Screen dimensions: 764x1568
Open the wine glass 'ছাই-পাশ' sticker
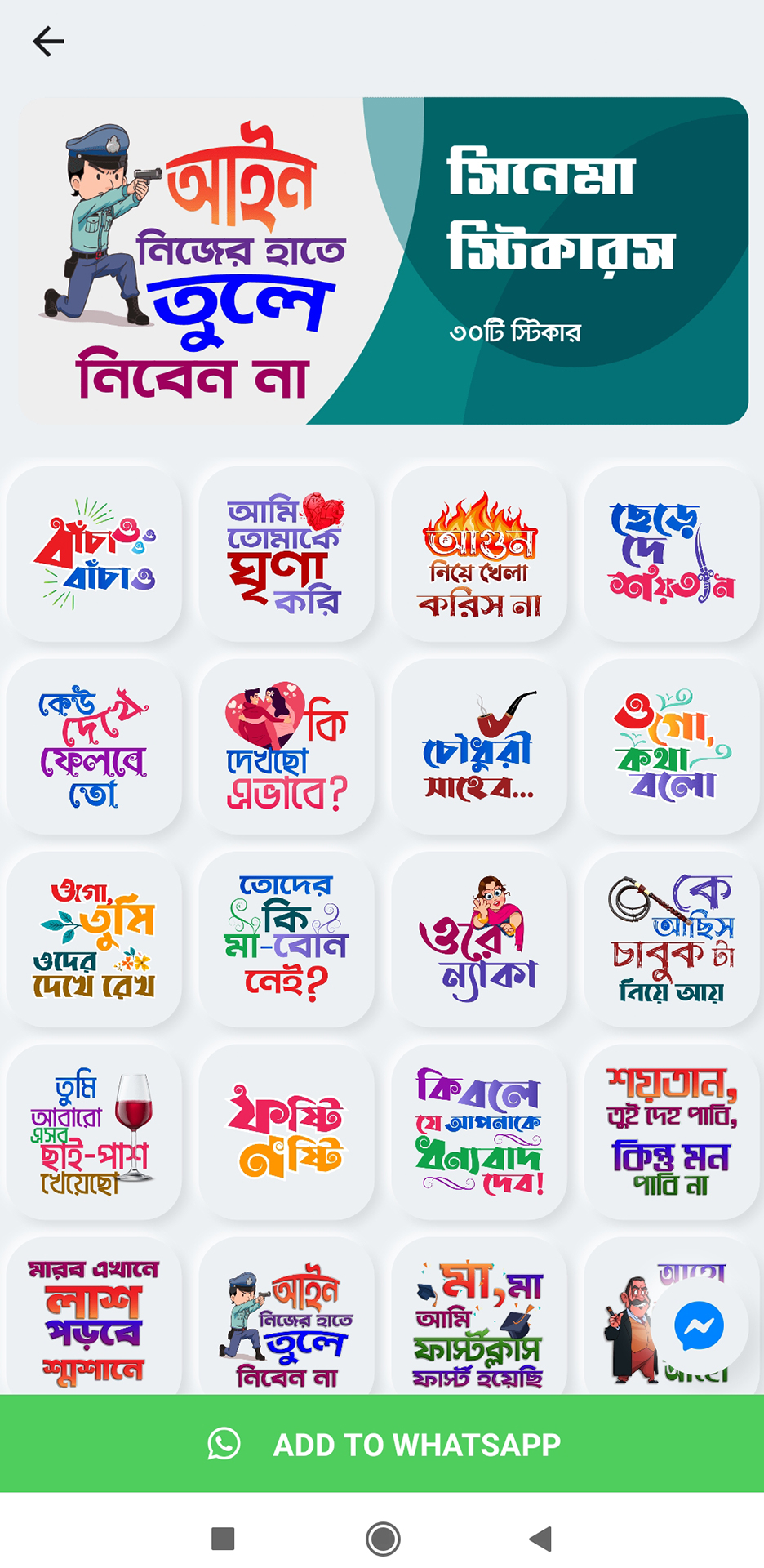(94, 1132)
